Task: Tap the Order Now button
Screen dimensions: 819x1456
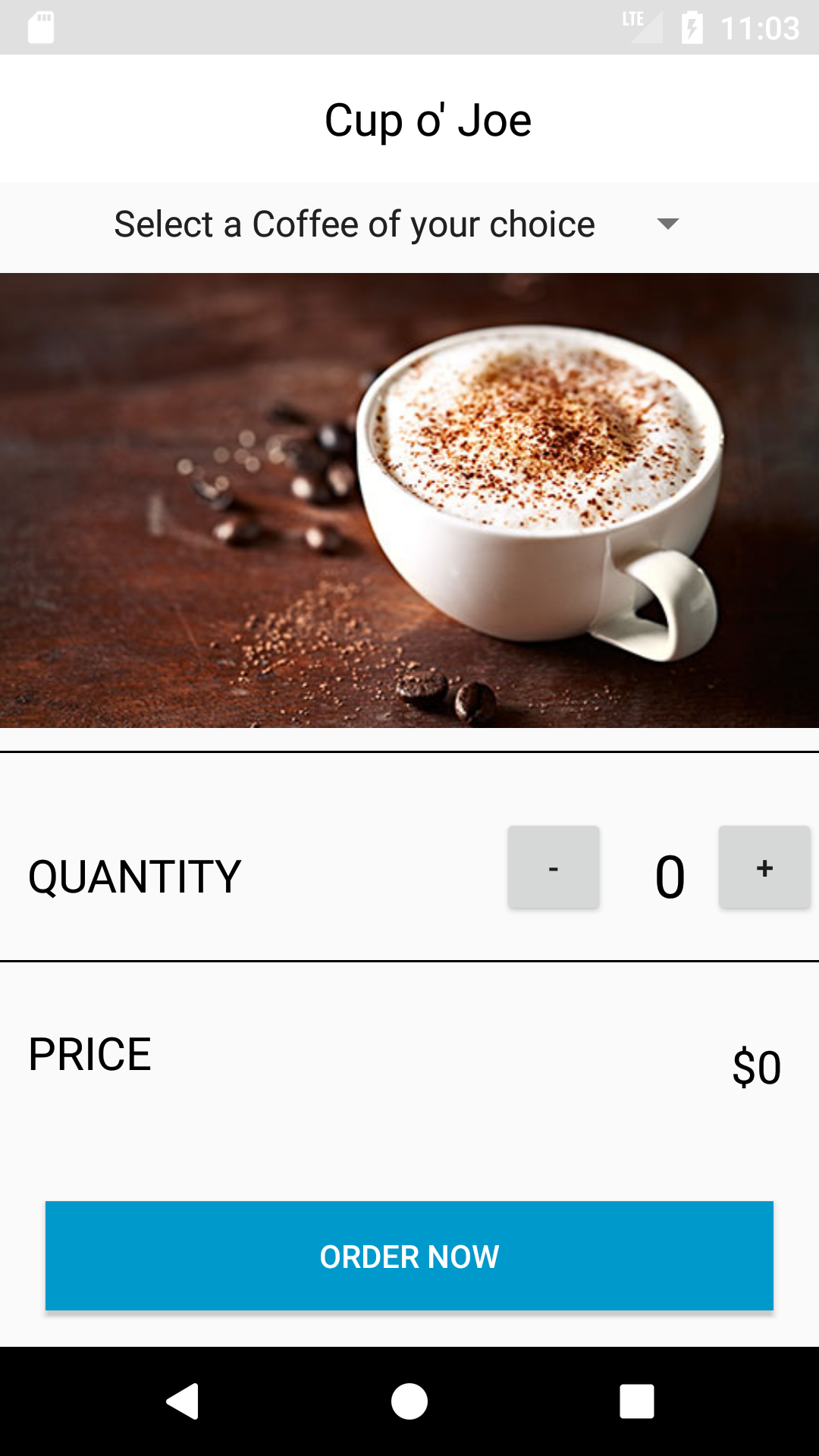Action: (409, 1256)
